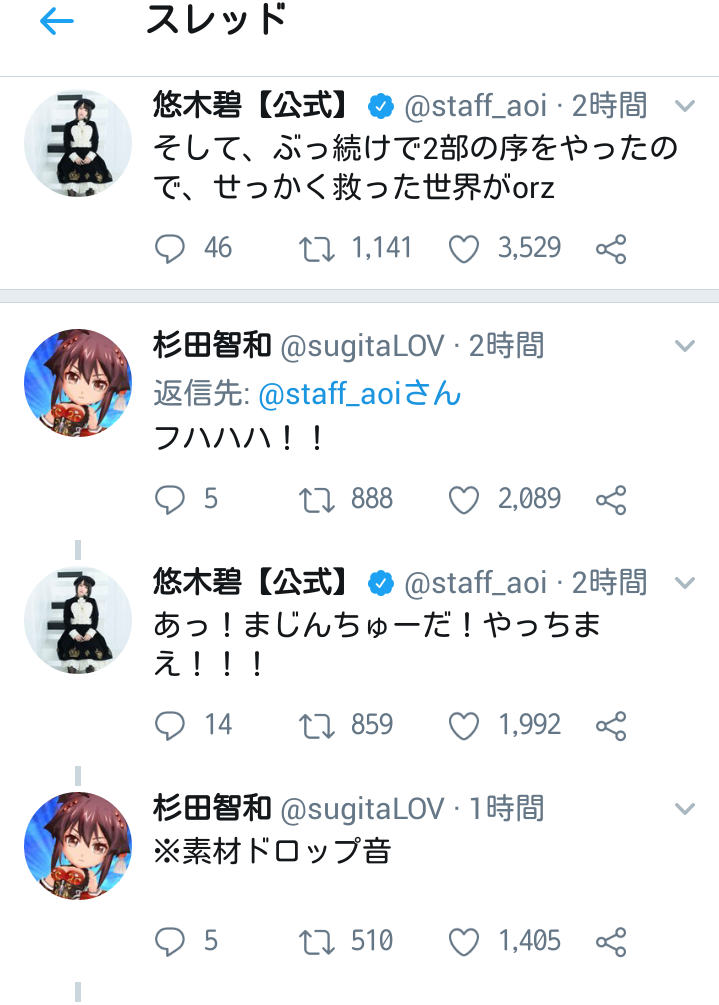The width and height of the screenshot is (719, 1005).
Task: Retweet the ※素材ドロップ音 tweet
Action: [317, 942]
